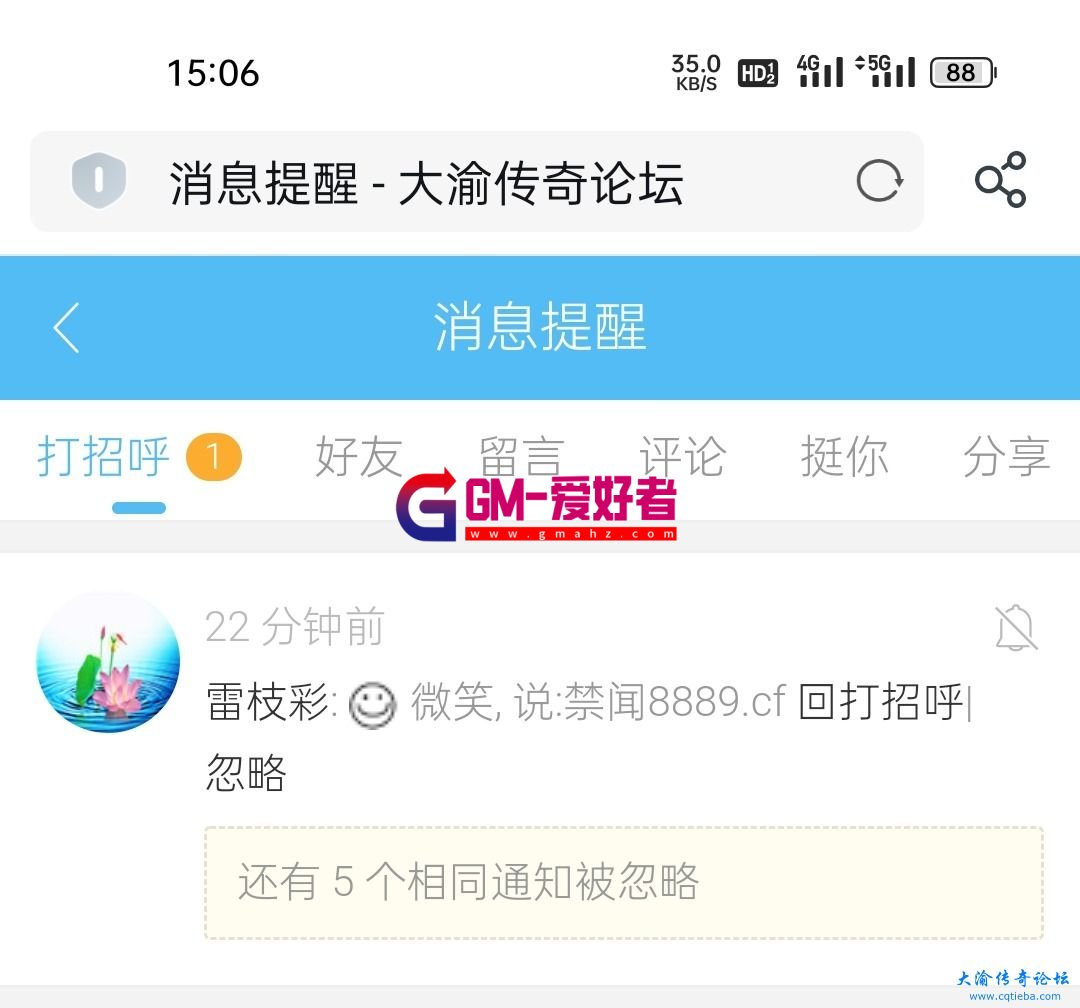Mute notifications from 雷枝彩 via bell icon
Screen dimensions: 1080x1008
pos(1016,629)
